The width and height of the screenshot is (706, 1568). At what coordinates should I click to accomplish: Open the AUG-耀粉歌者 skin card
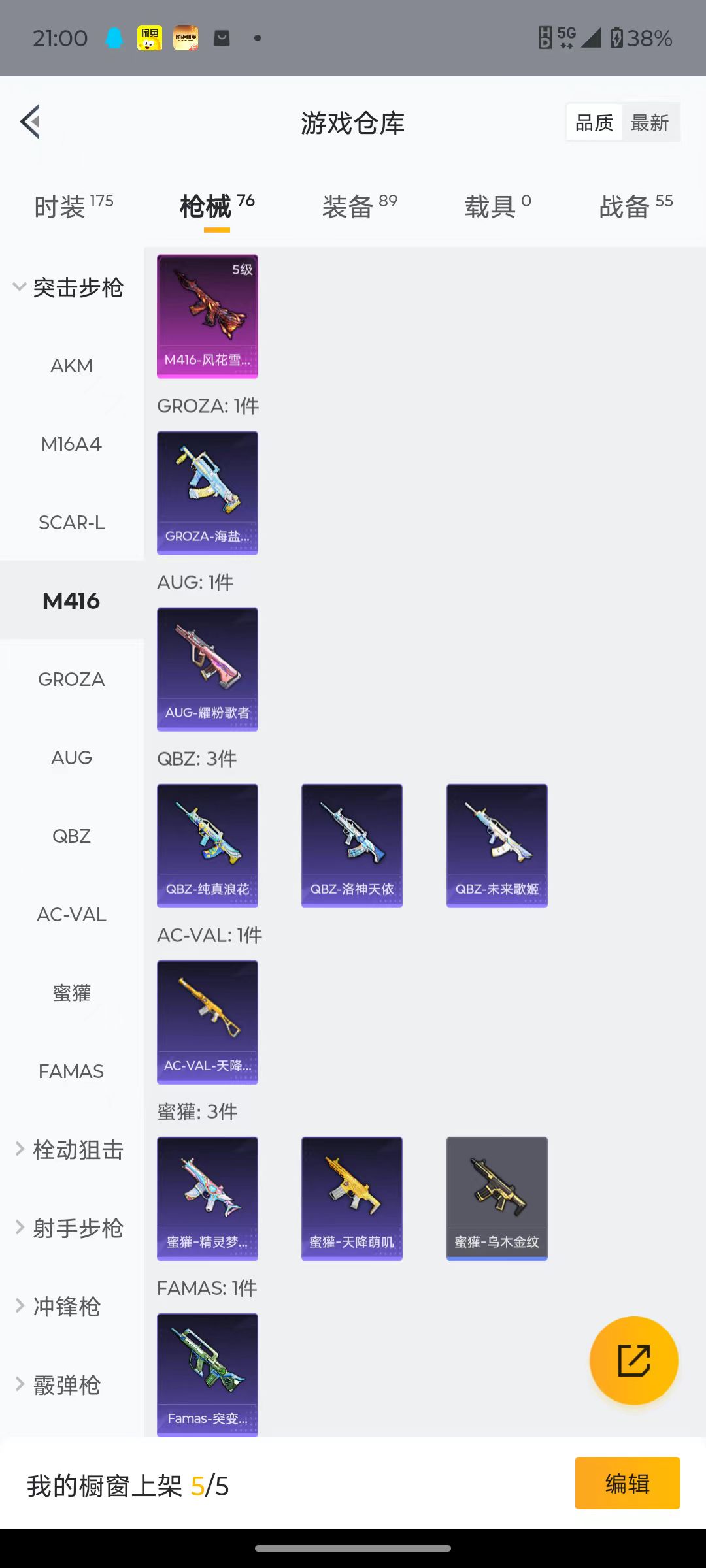click(207, 670)
